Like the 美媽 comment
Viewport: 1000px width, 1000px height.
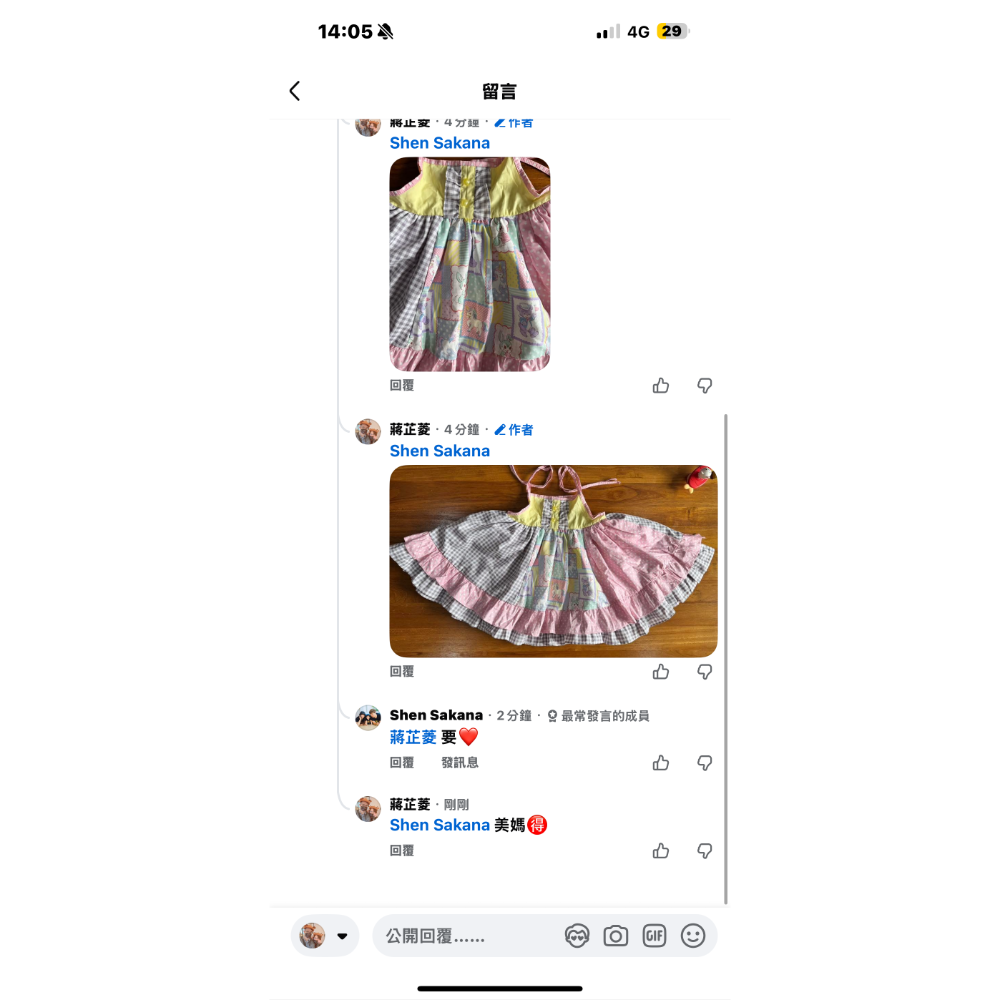661,851
